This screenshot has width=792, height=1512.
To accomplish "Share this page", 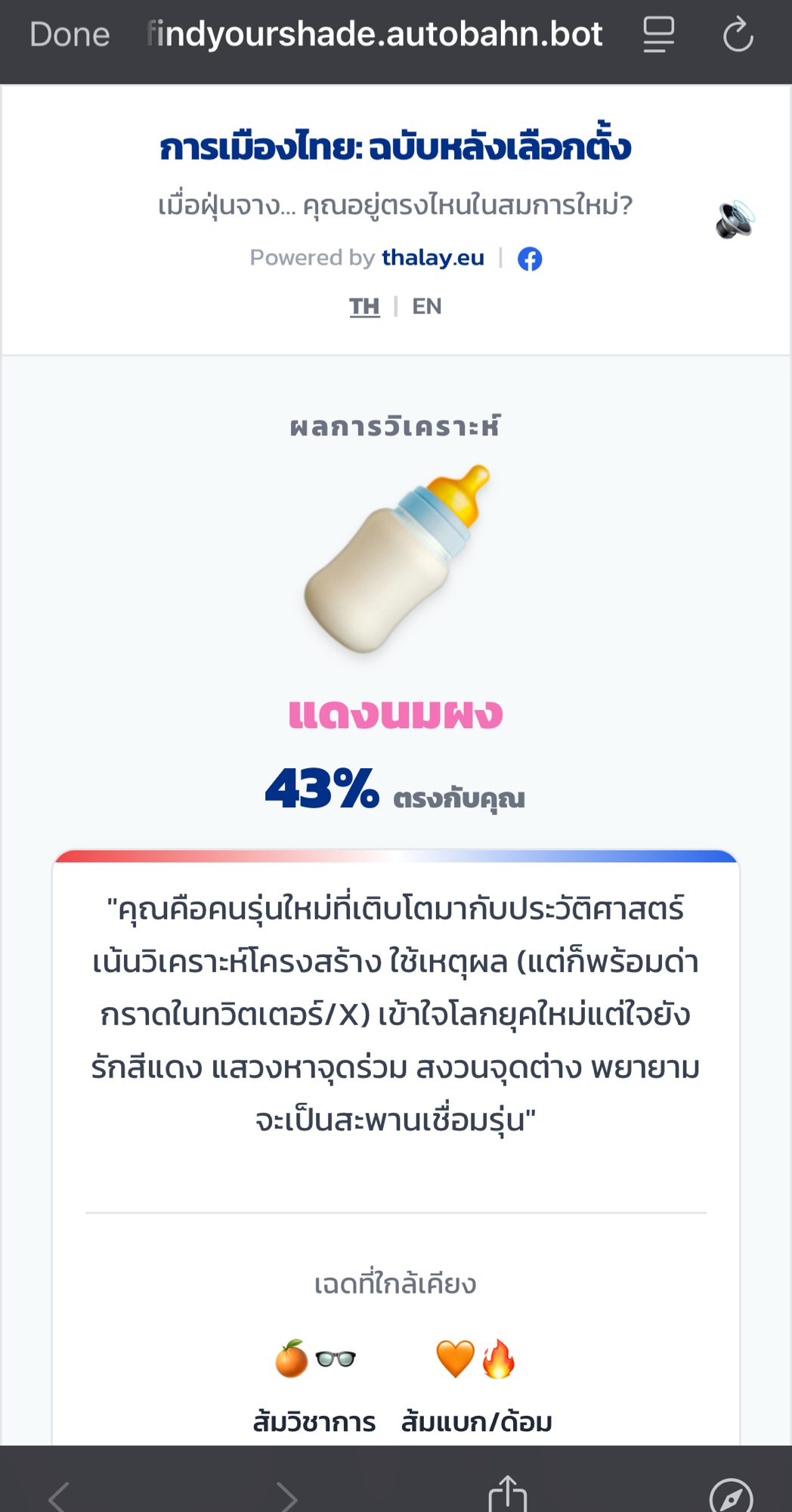I will coord(507,1494).
